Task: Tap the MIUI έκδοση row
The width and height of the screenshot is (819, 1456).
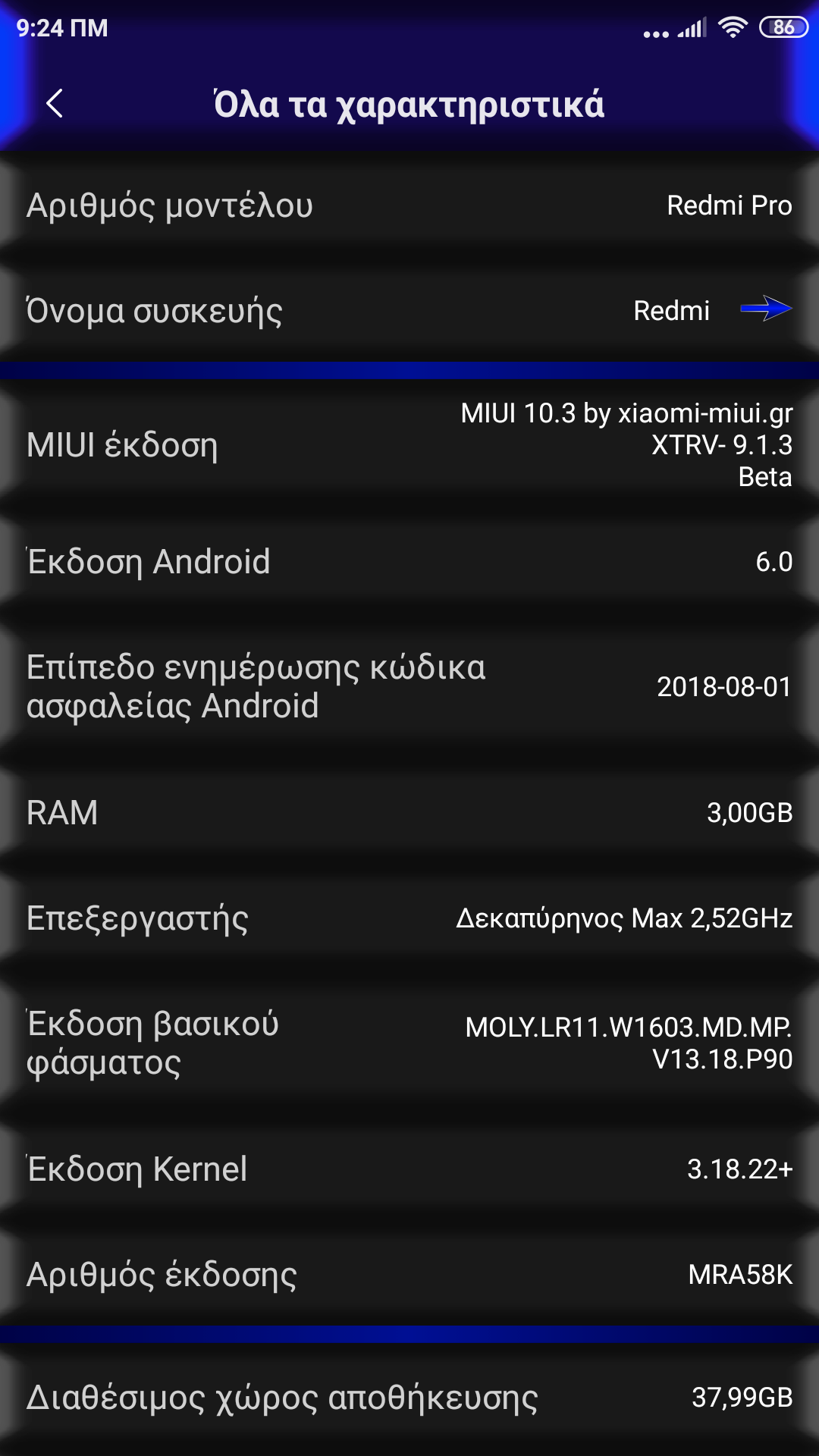Action: pos(409,445)
